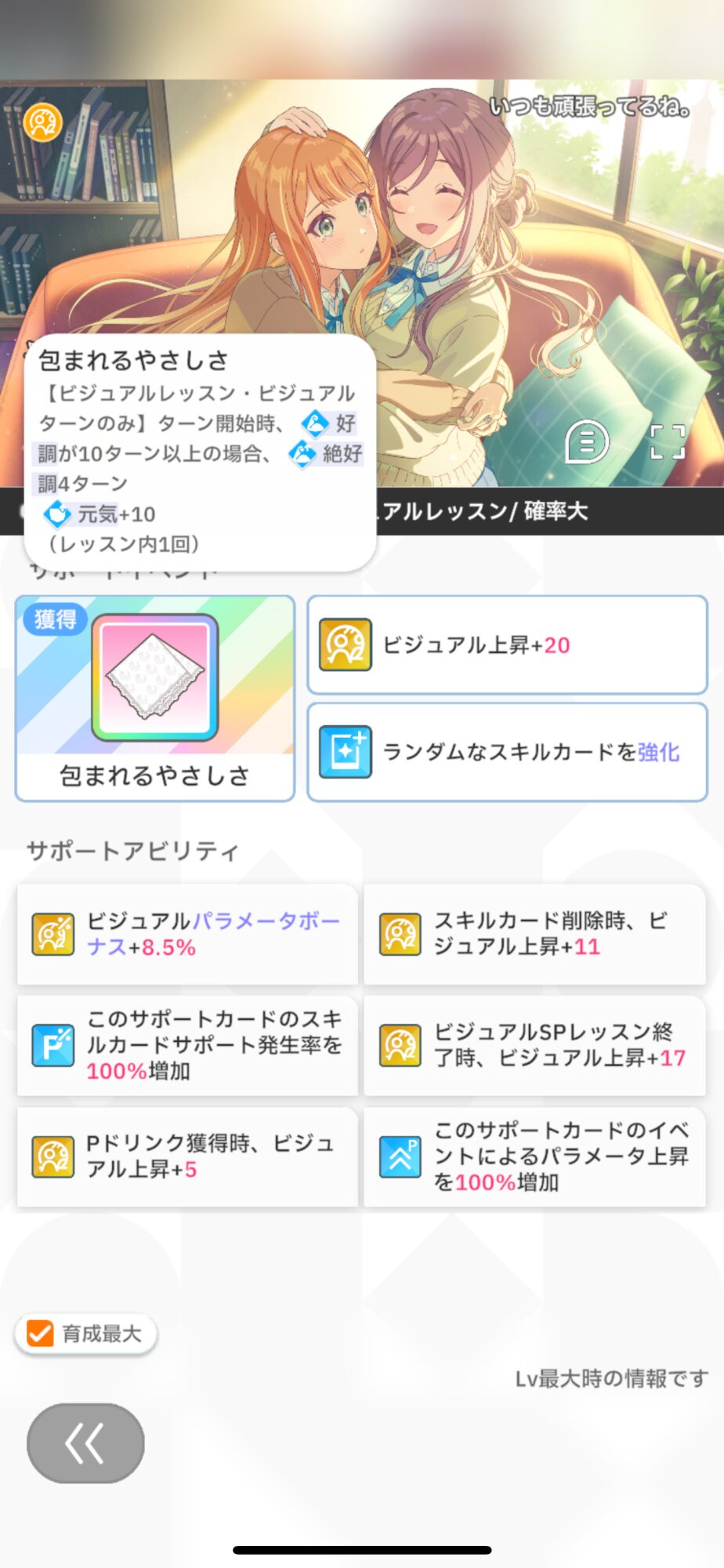
Task: Go back with the double-arrow button
Action: point(85,1443)
